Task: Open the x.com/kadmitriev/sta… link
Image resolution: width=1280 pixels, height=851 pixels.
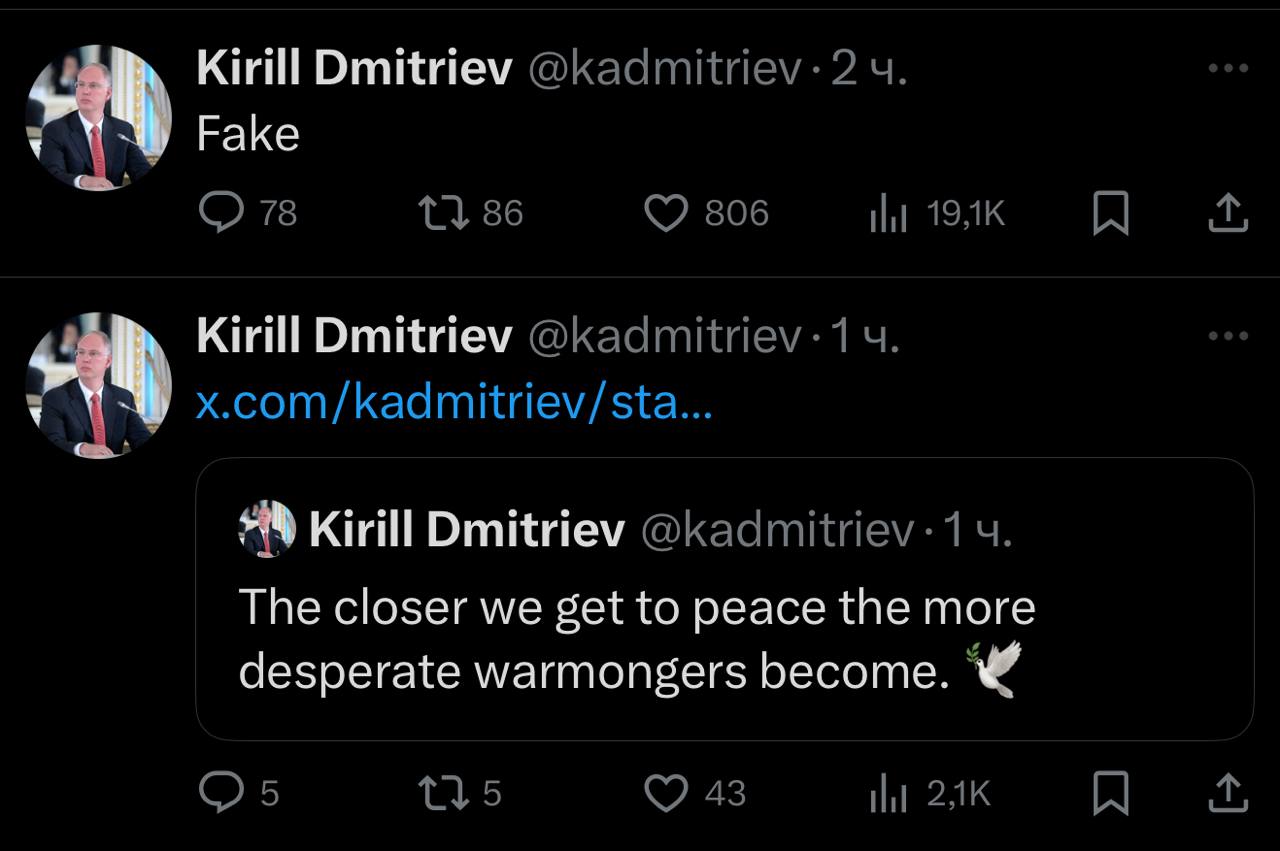Action: pyautogui.click(x=455, y=402)
